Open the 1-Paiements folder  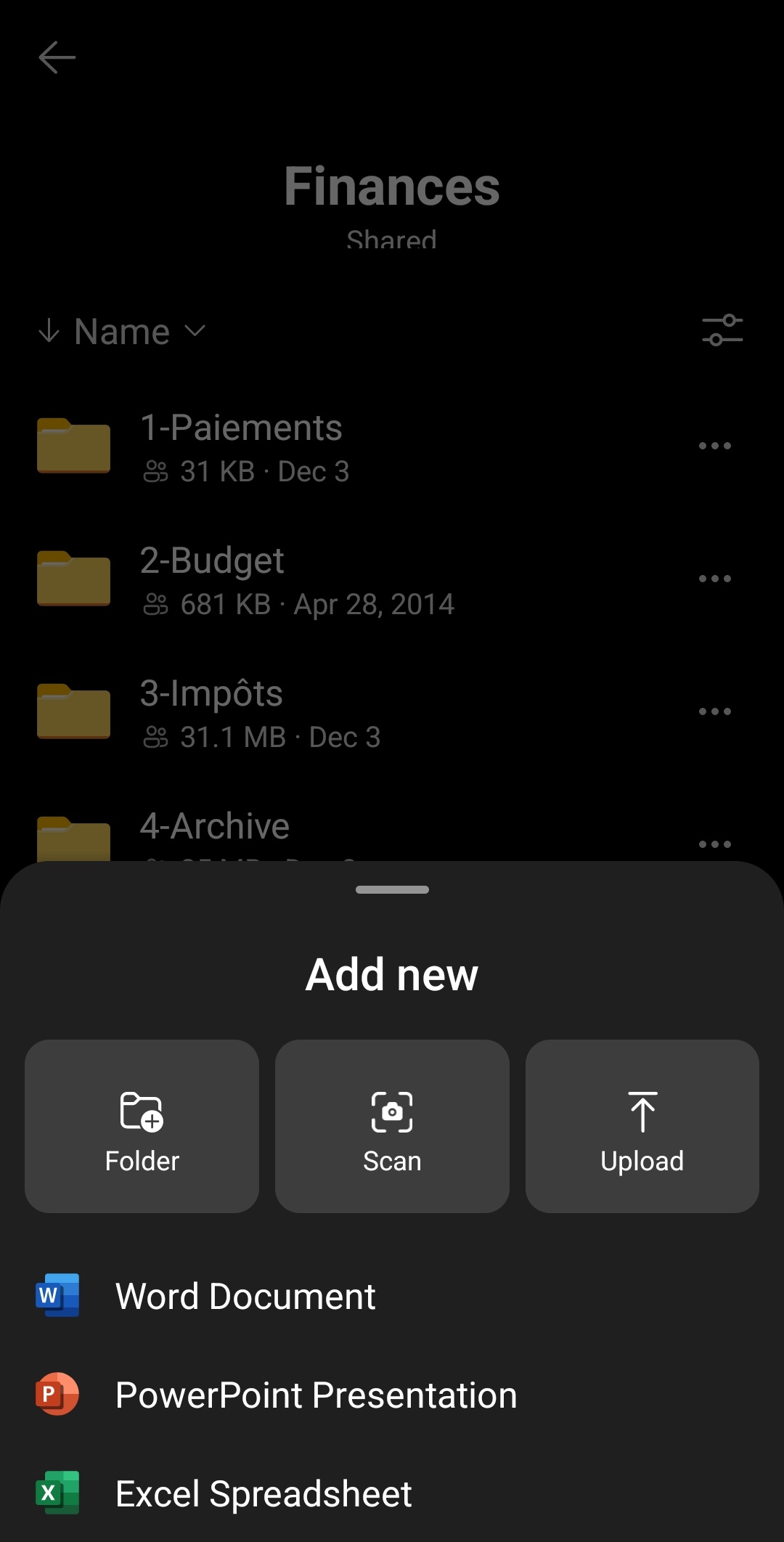241,445
